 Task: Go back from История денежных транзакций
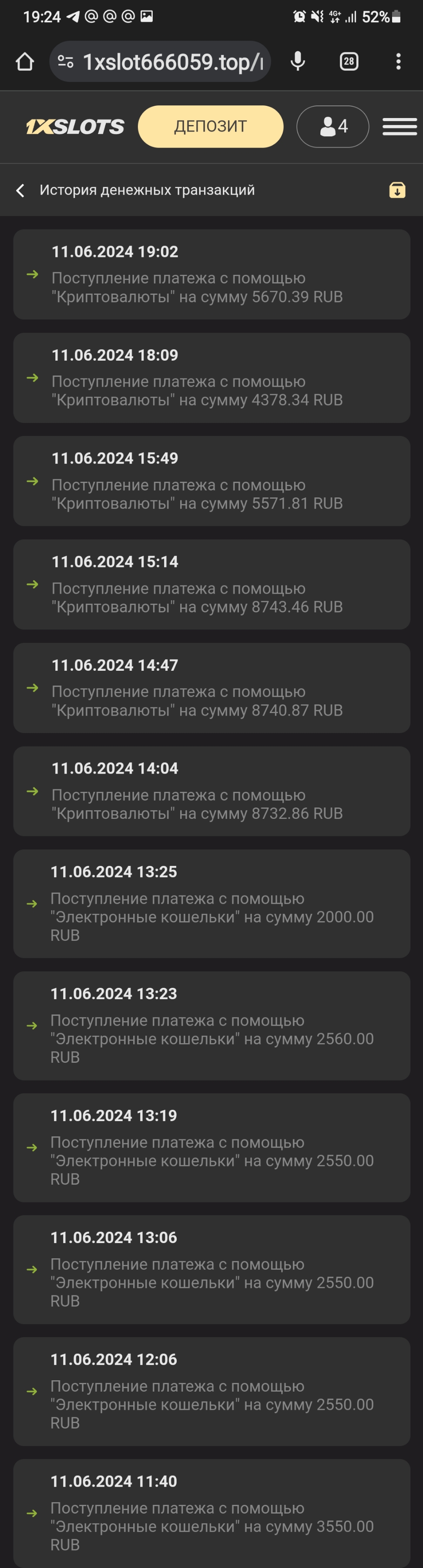(x=20, y=190)
